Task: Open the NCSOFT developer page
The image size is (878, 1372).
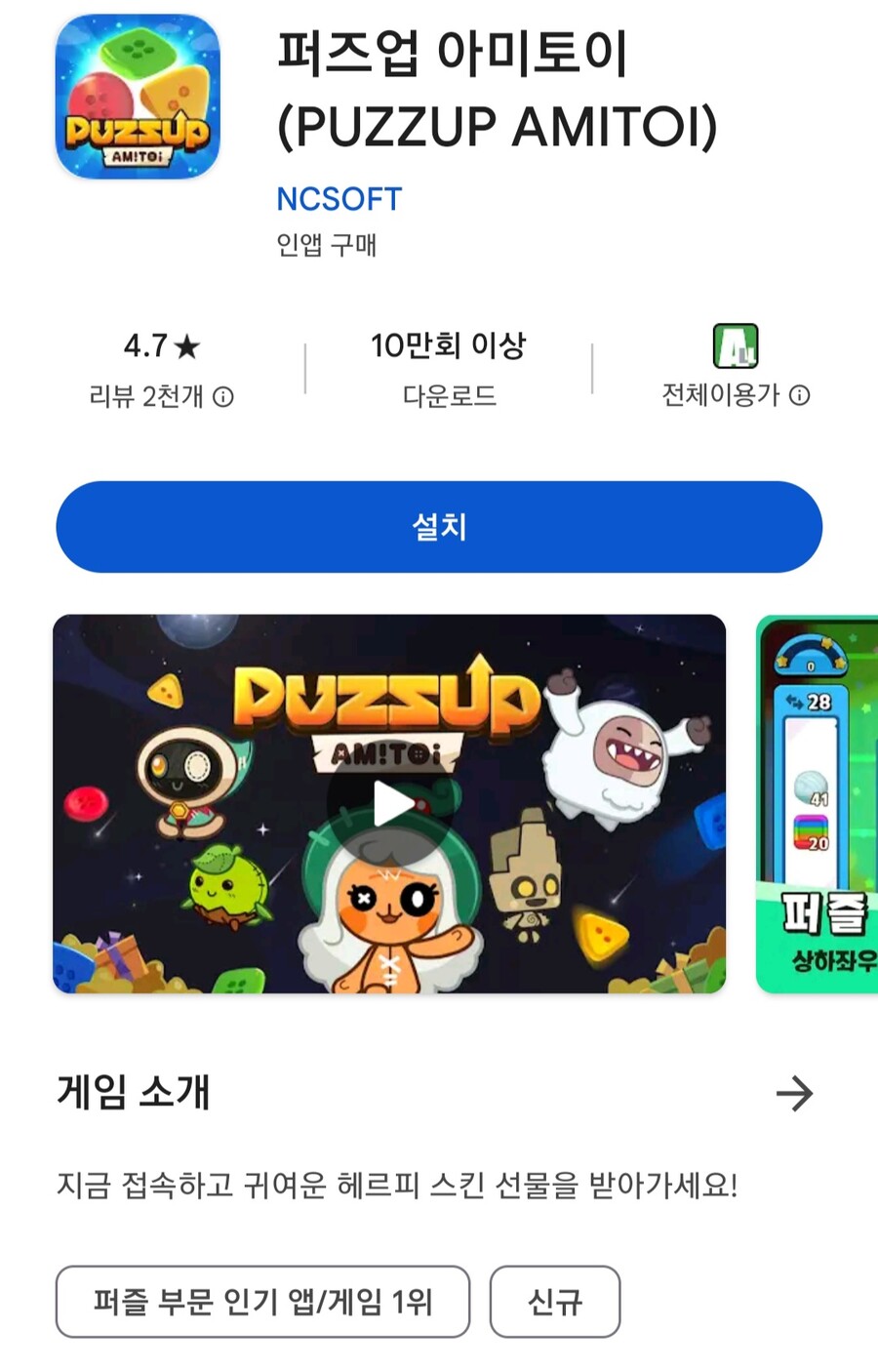Action: coord(339,199)
